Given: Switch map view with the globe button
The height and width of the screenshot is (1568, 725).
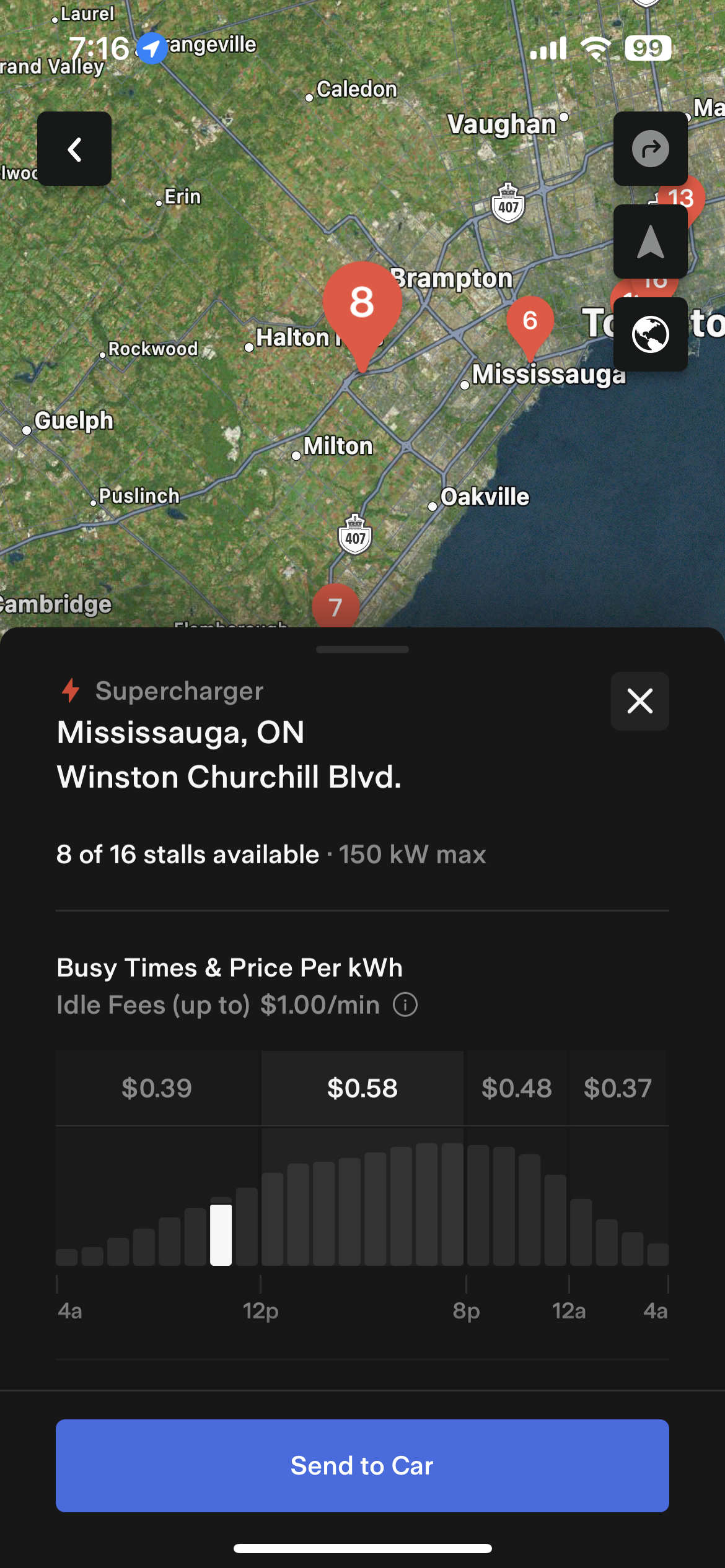Looking at the screenshot, I should pyautogui.click(x=650, y=334).
